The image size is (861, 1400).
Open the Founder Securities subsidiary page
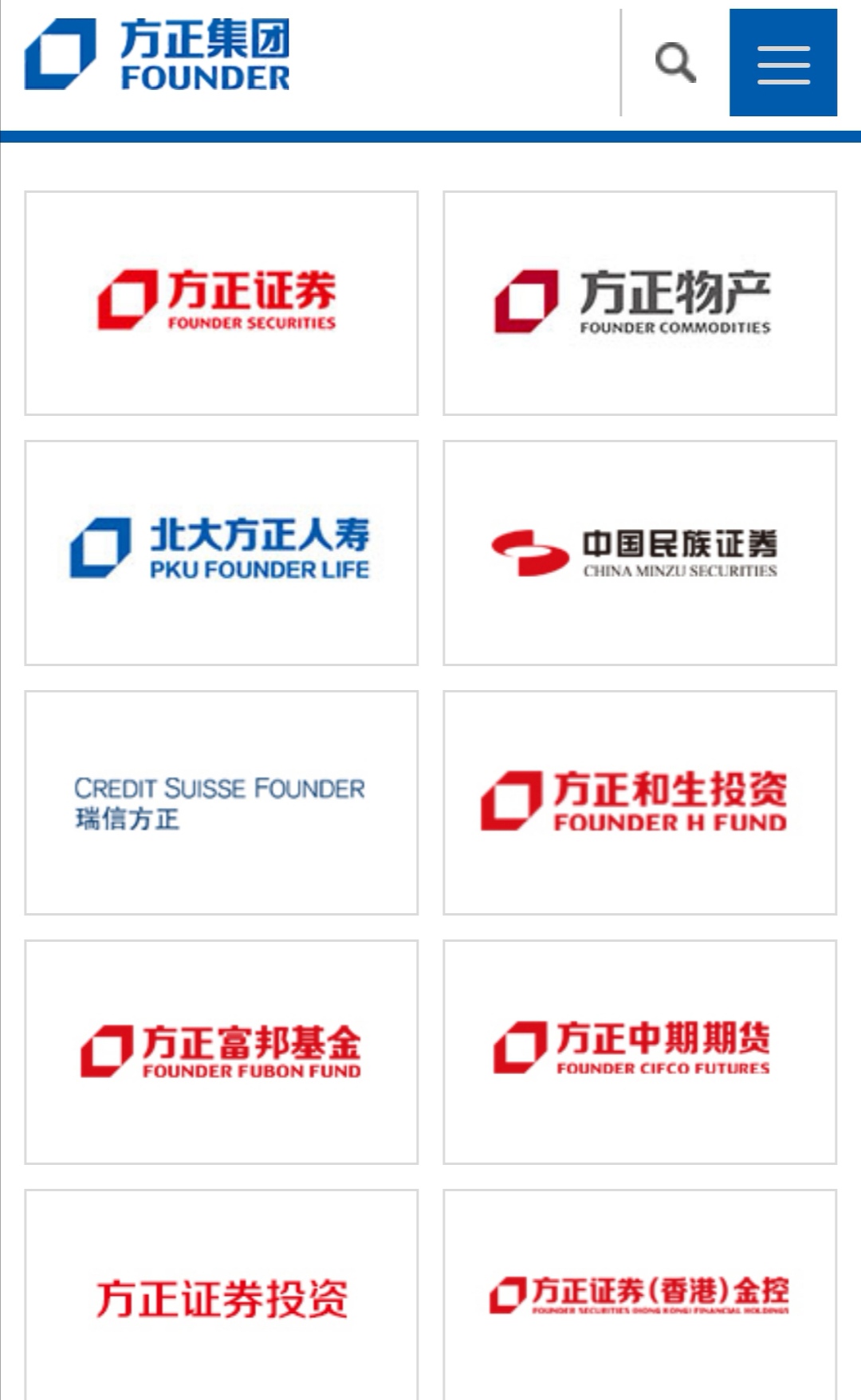(x=222, y=301)
